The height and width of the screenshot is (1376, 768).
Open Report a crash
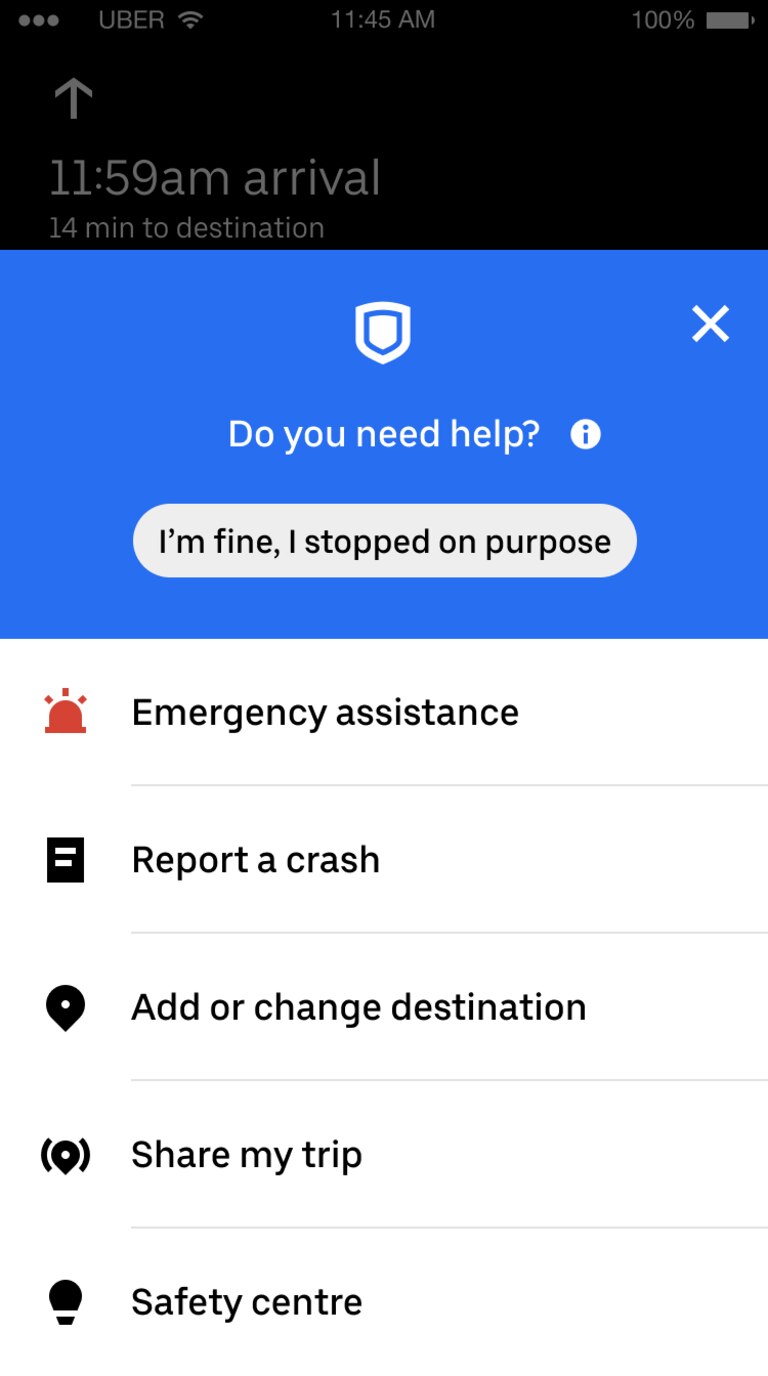[x=384, y=860]
